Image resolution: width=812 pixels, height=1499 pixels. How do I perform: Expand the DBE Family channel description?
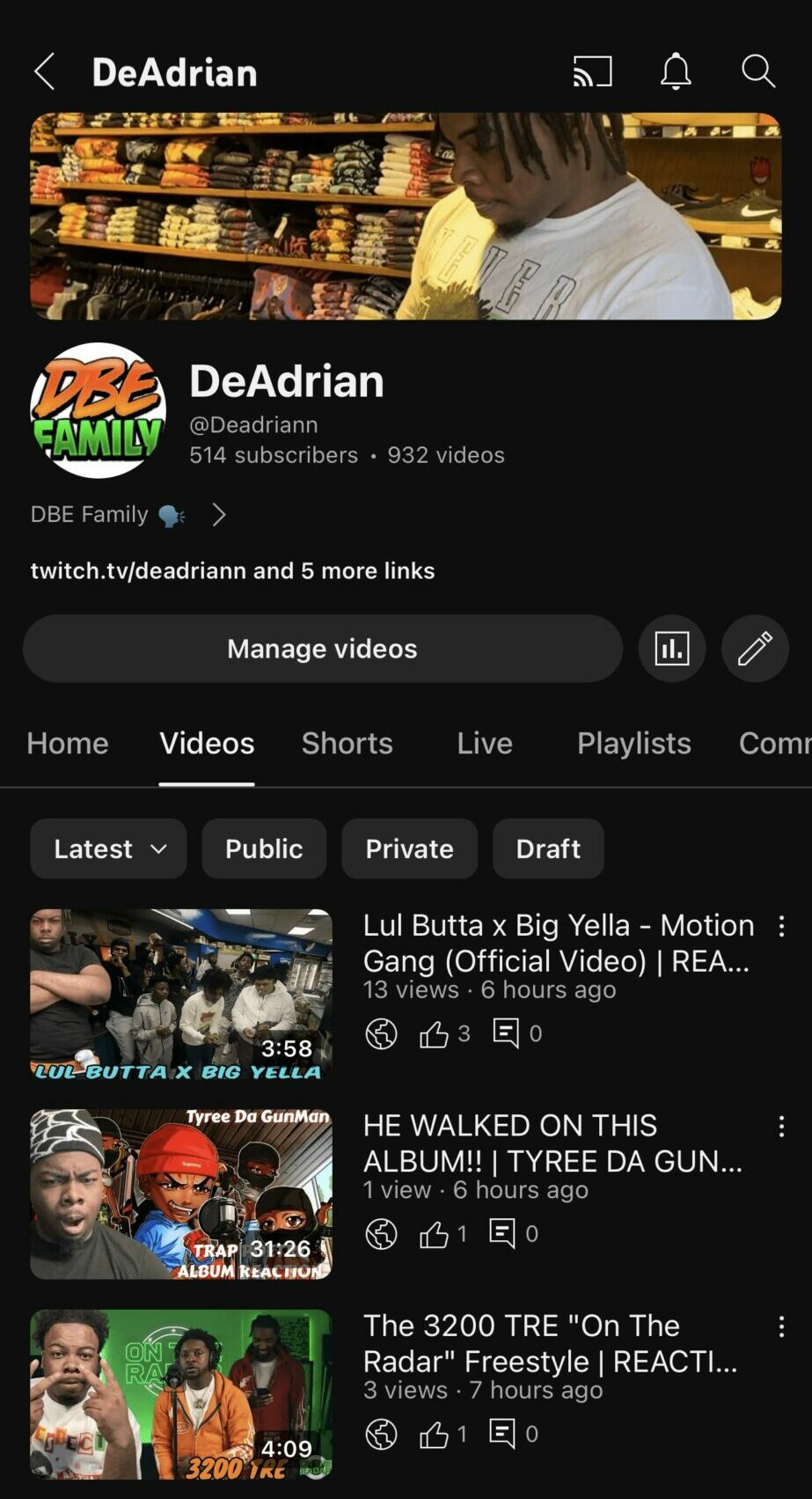pyautogui.click(x=218, y=515)
